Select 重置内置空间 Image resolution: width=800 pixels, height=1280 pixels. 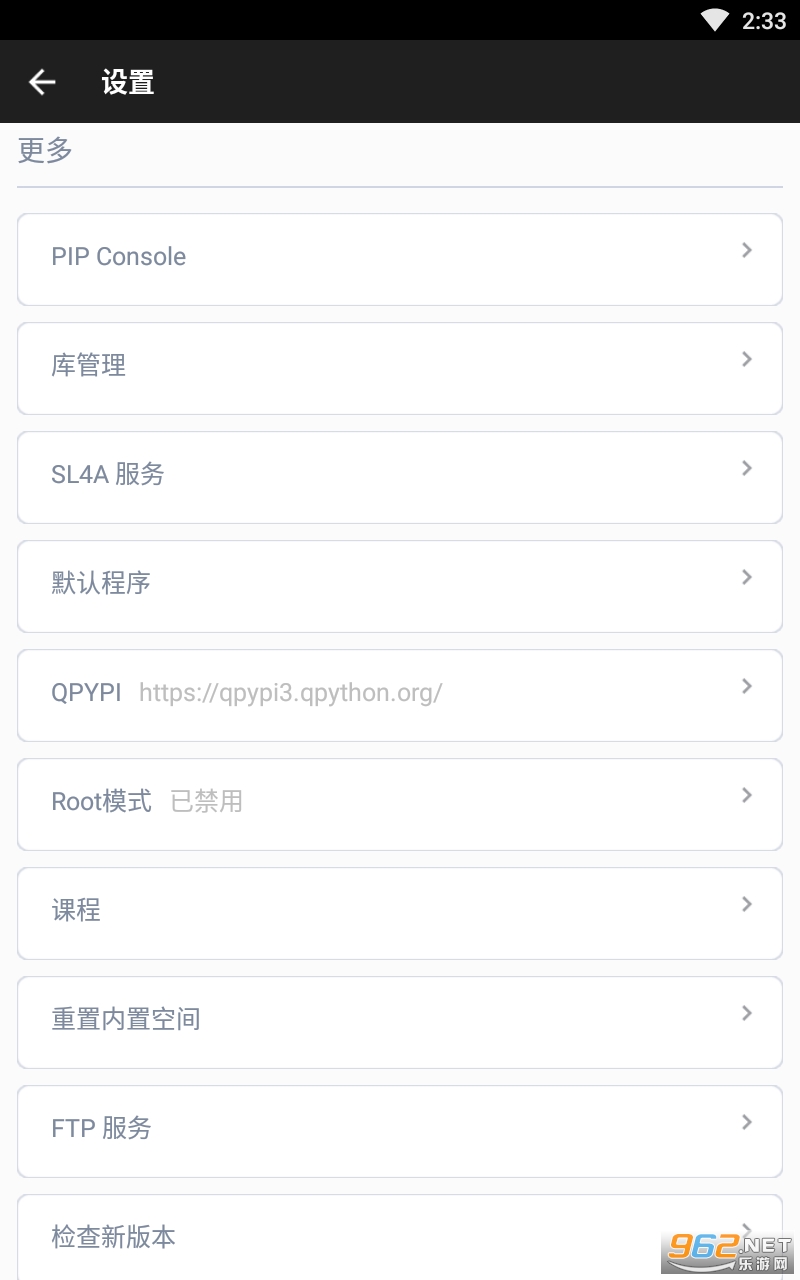(x=400, y=1022)
